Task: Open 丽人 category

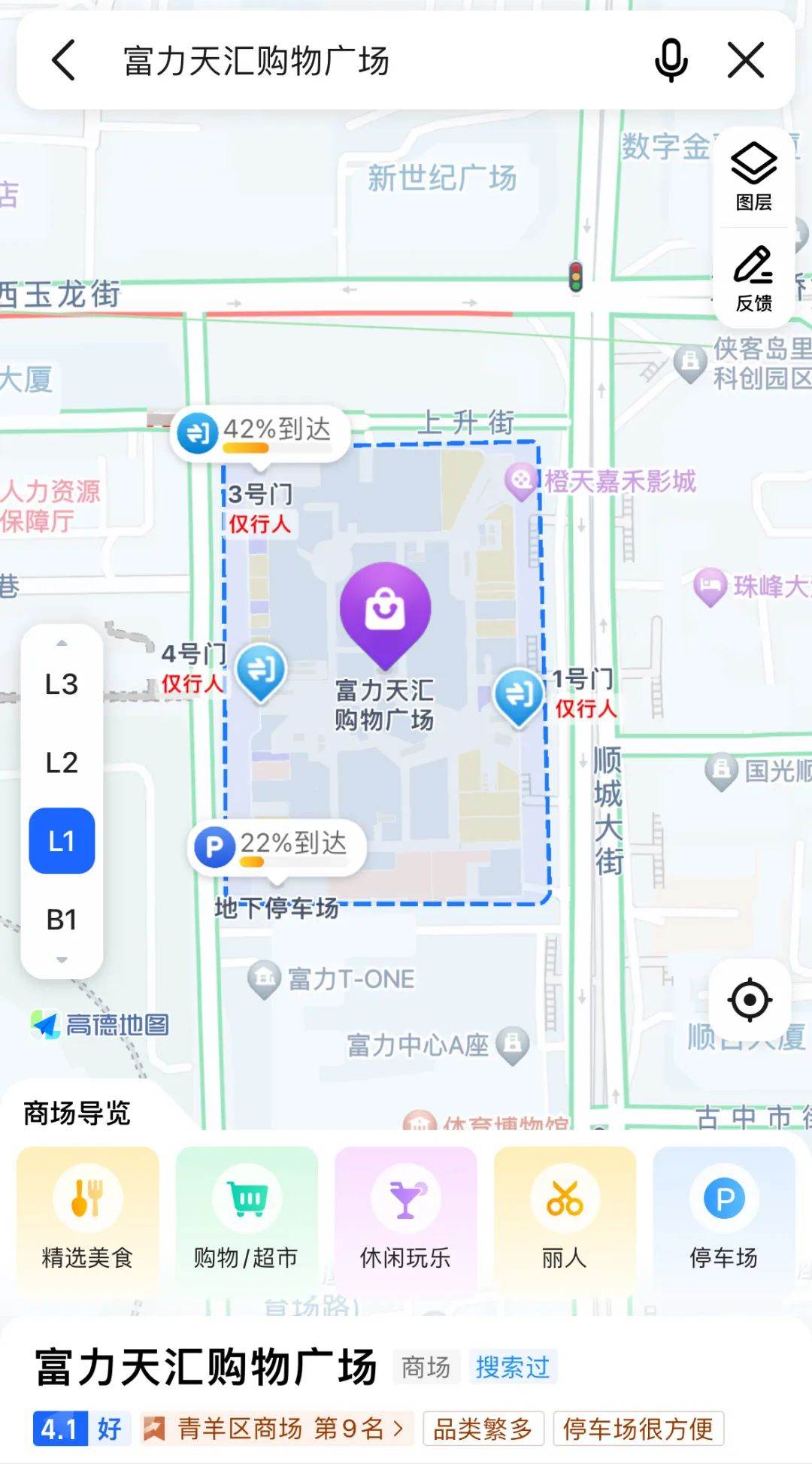Action: pyautogui.click(x=564, y=1219)
